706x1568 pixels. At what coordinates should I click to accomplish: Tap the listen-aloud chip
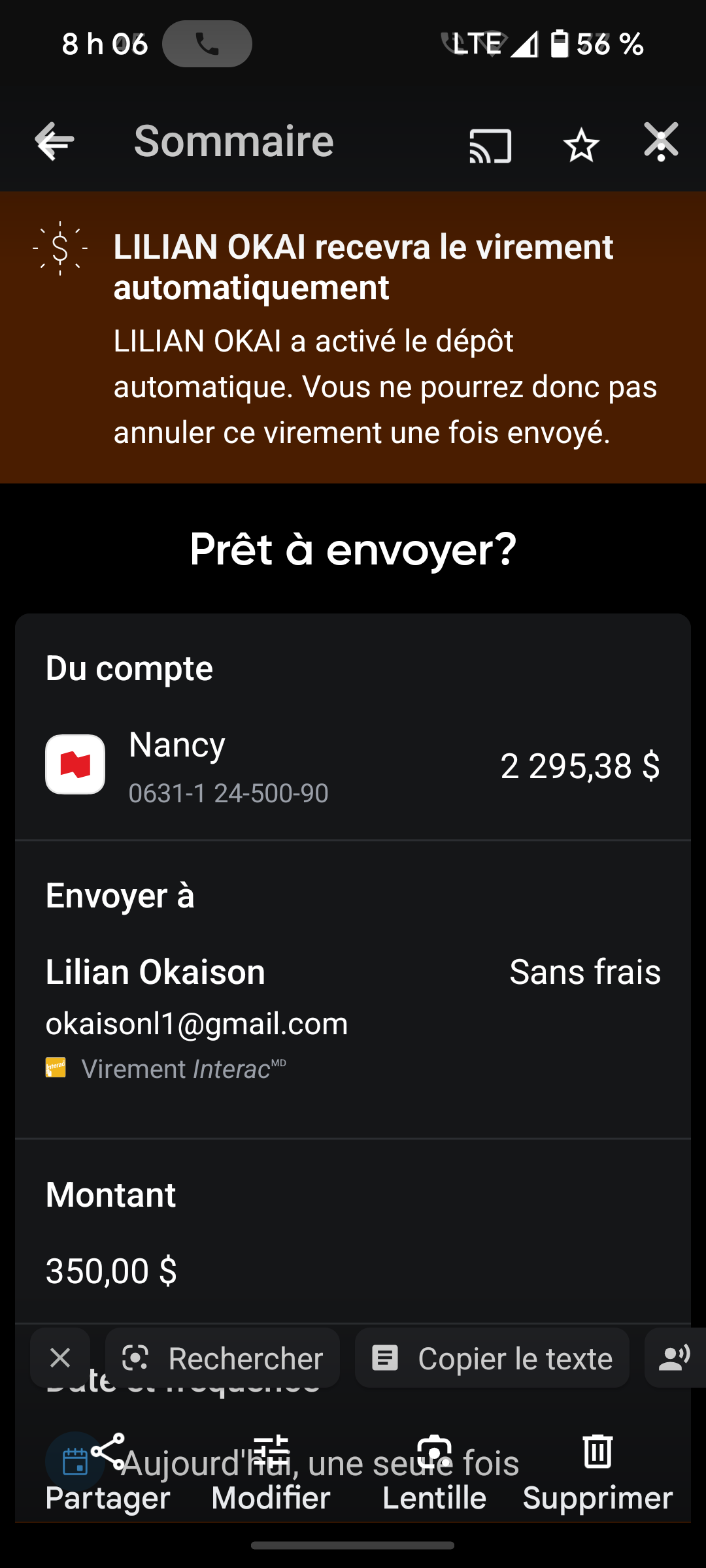[675, 1358]
